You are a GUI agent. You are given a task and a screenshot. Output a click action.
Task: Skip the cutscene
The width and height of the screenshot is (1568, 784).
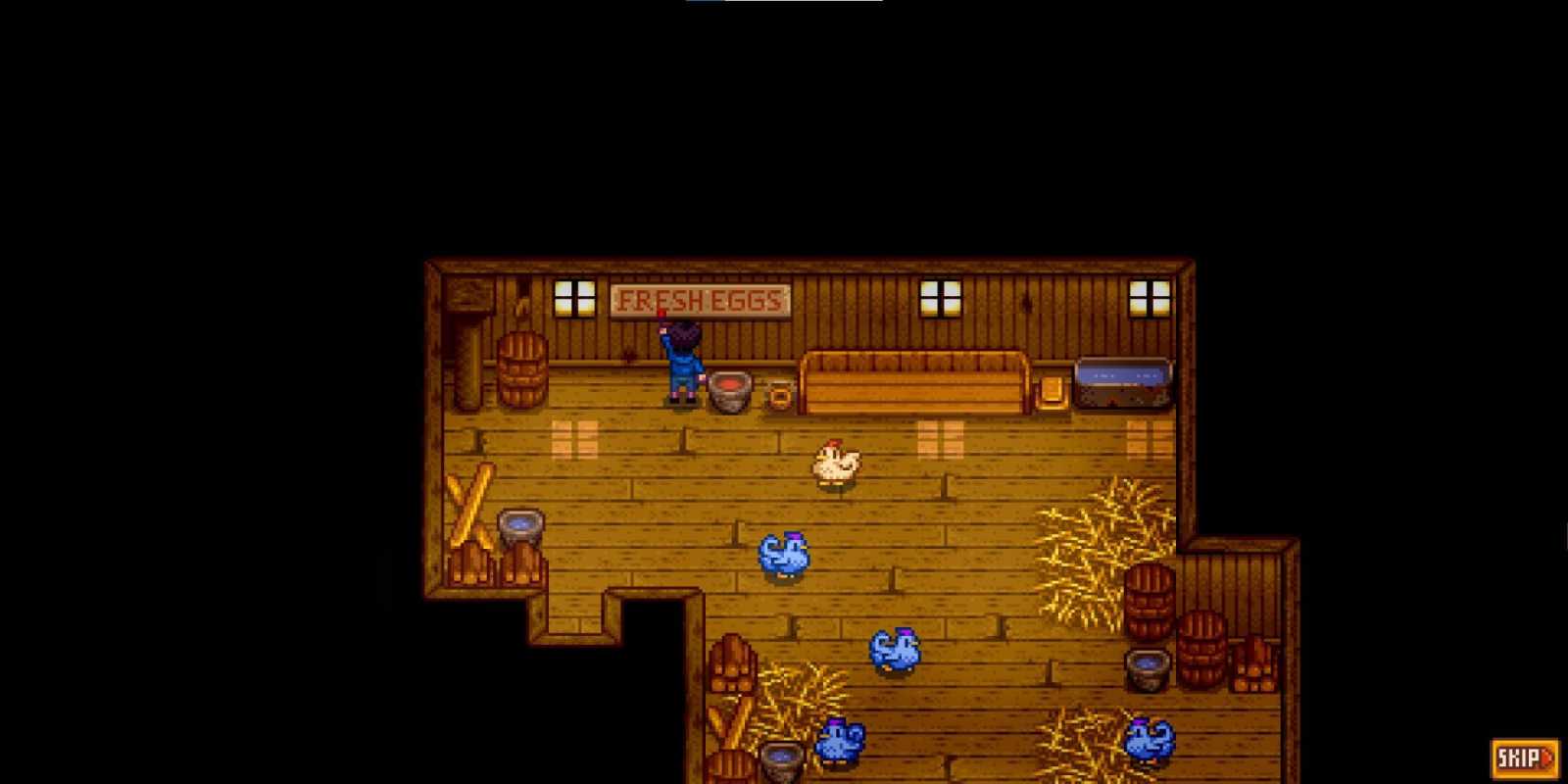(x=1524, y=758)
